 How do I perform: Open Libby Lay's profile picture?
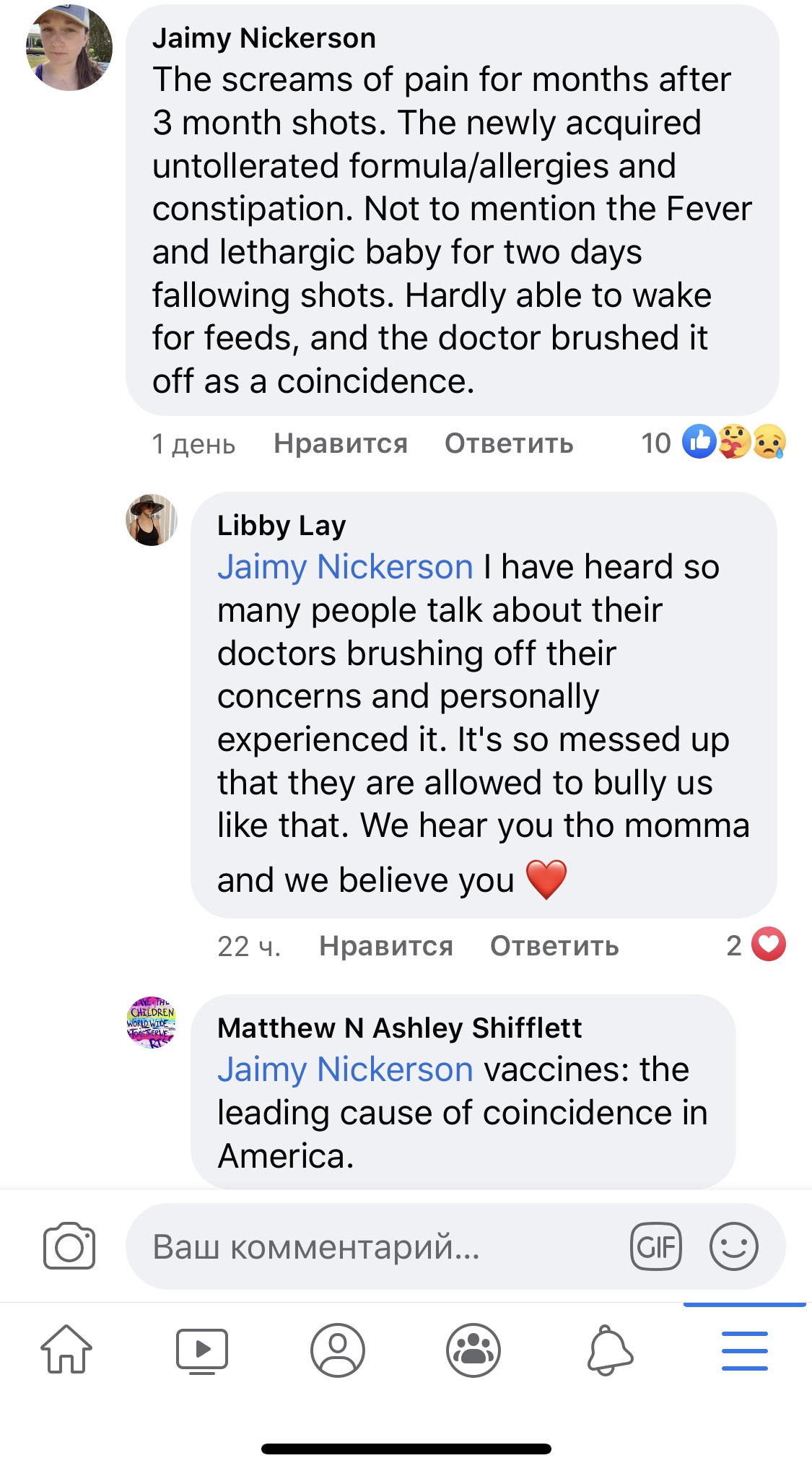(152, 520)
